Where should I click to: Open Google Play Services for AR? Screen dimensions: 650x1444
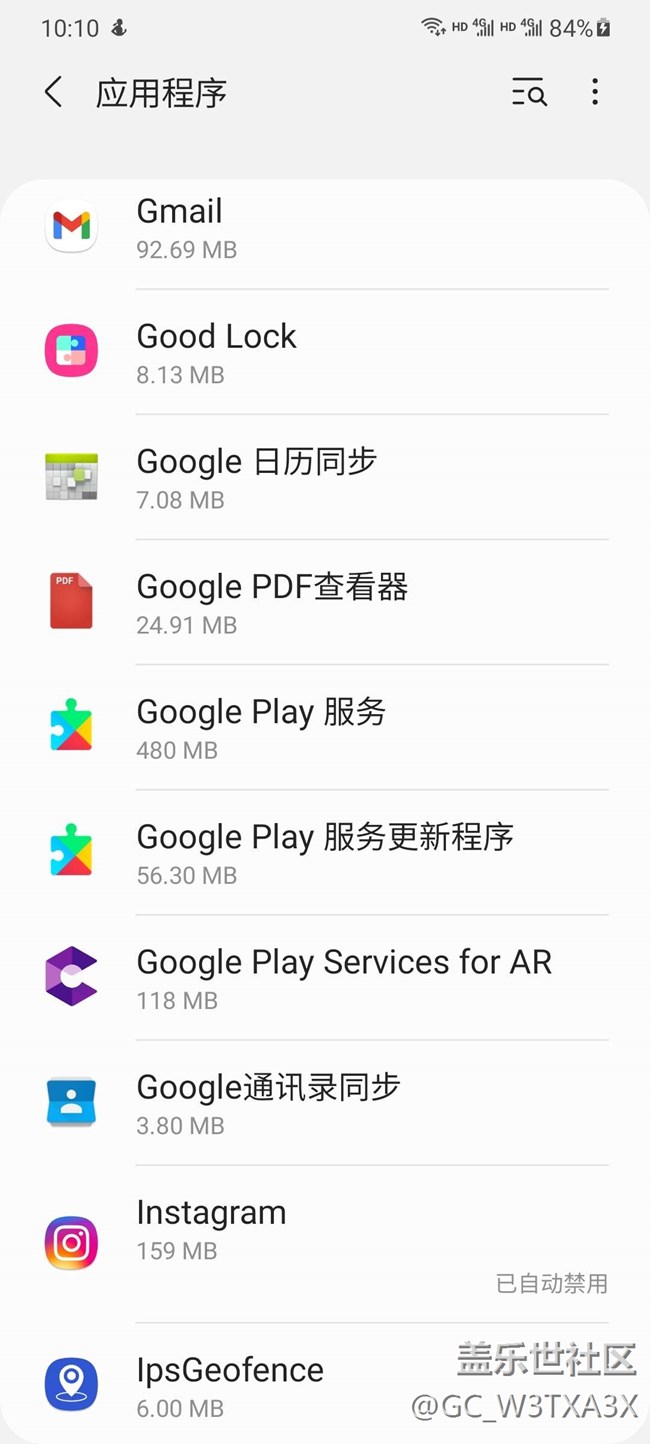[x=325, y=977]
